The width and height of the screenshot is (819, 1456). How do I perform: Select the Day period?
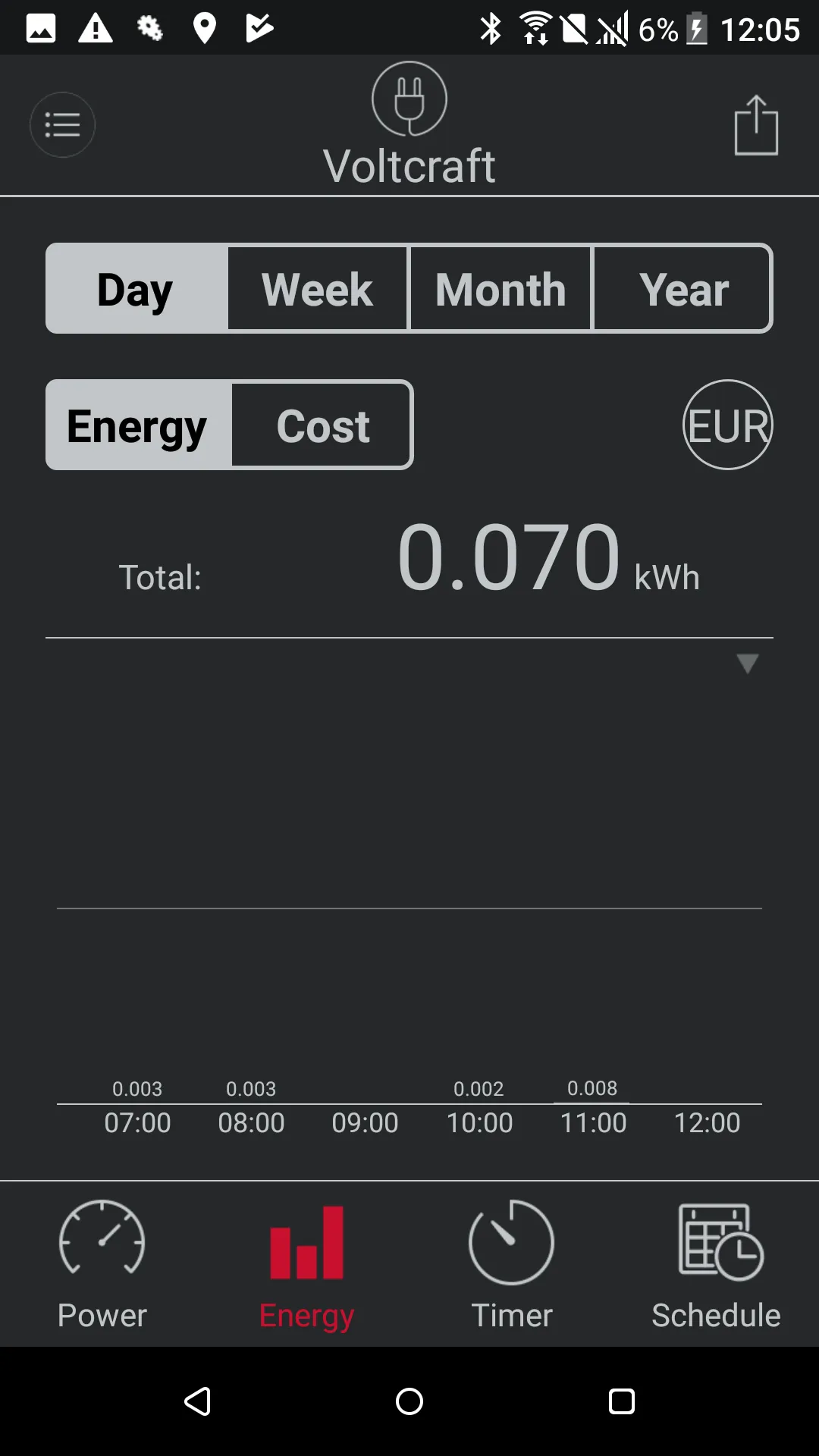[x=136, y=289]
